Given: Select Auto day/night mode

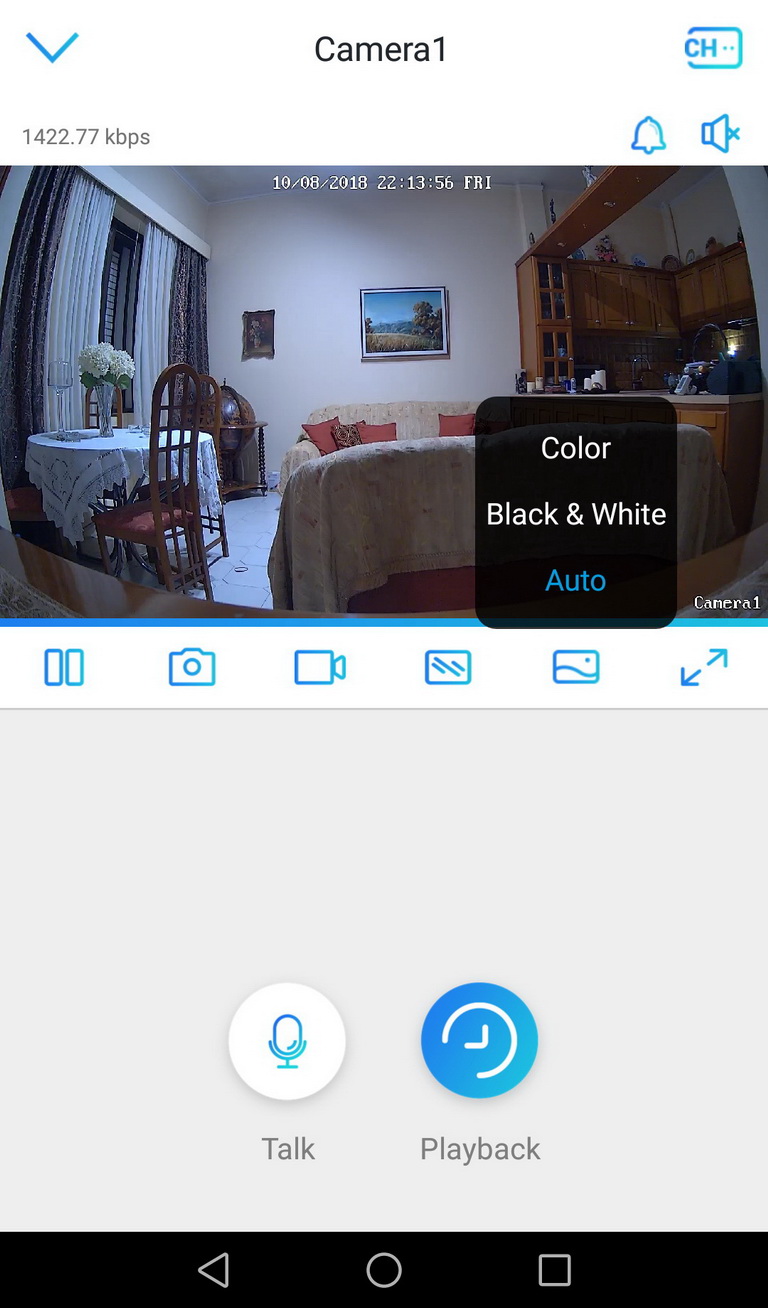Looking at the screenshot, I should click(x=576, y=580).
